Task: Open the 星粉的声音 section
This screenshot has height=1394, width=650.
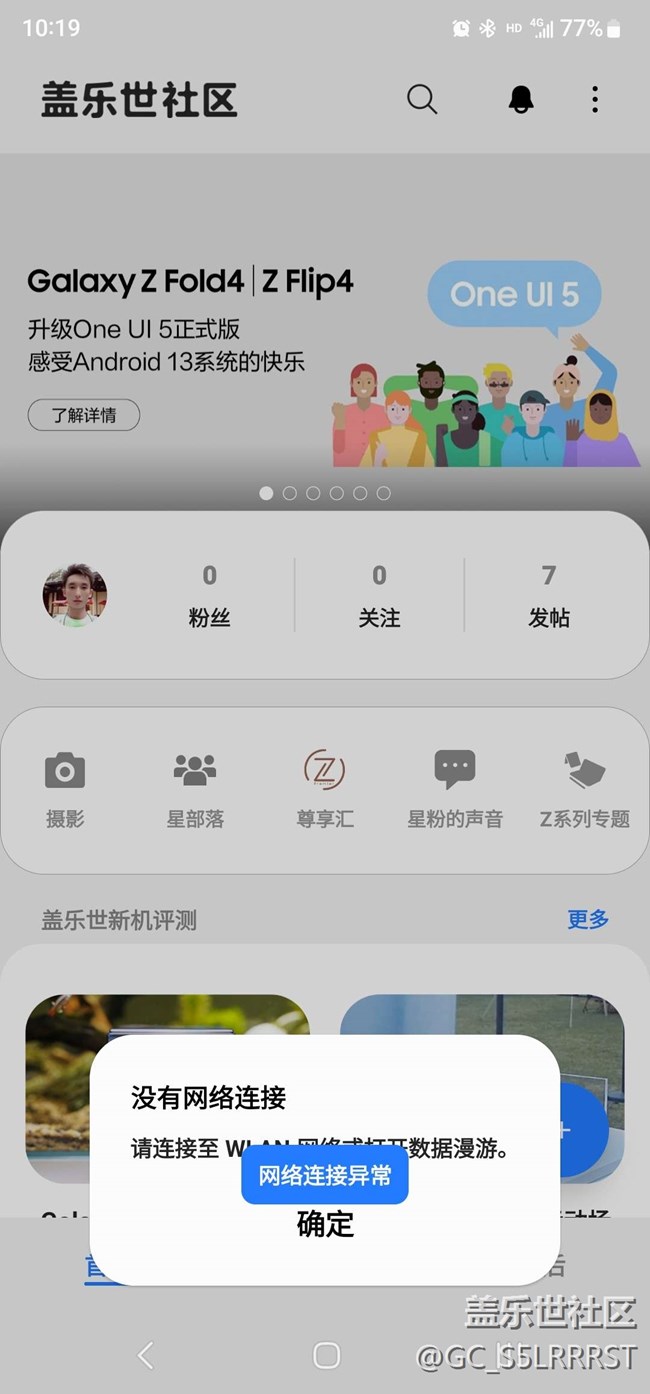Action: pos(455,790)
